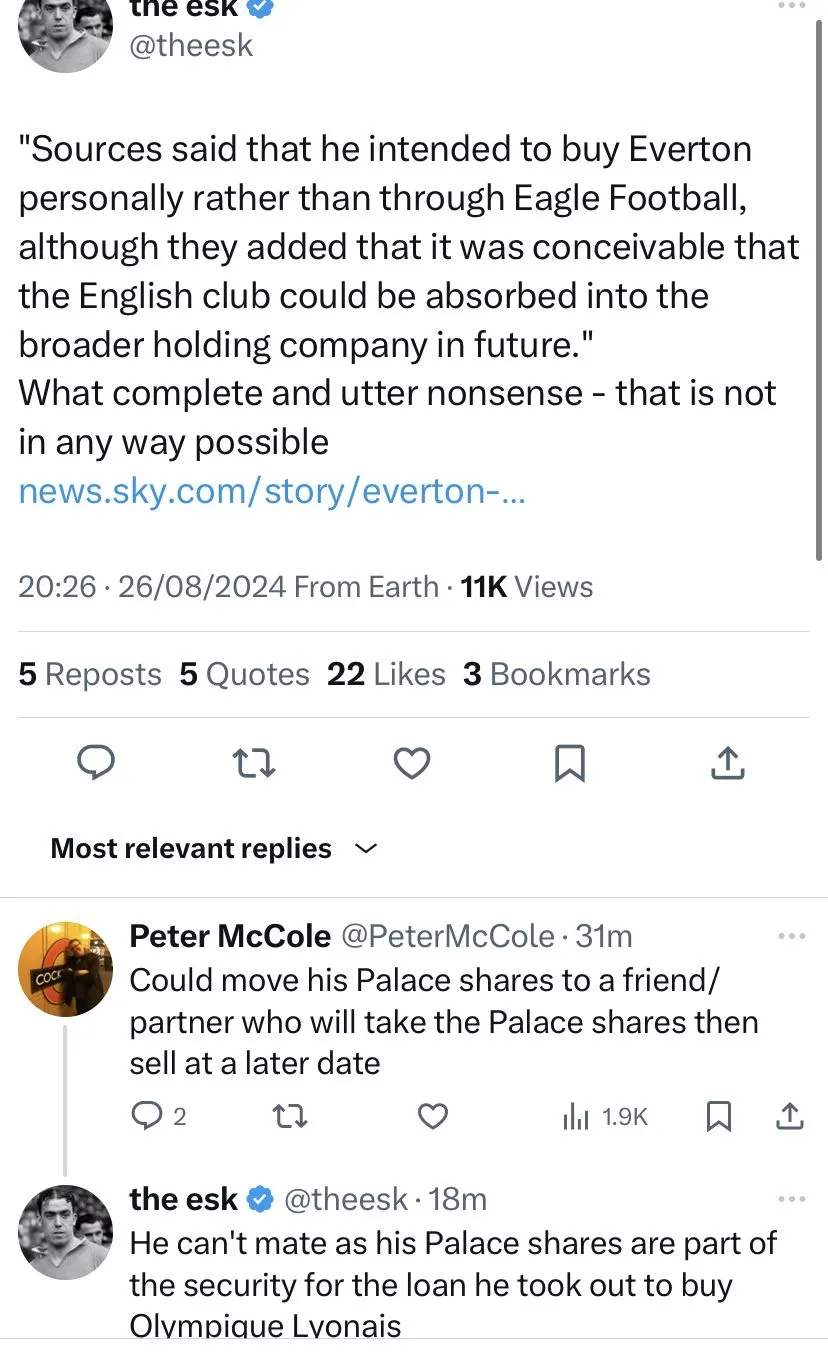This screenshot has height=1355, width=828.
Task: Like the main esk tweet
Action: 411,764
